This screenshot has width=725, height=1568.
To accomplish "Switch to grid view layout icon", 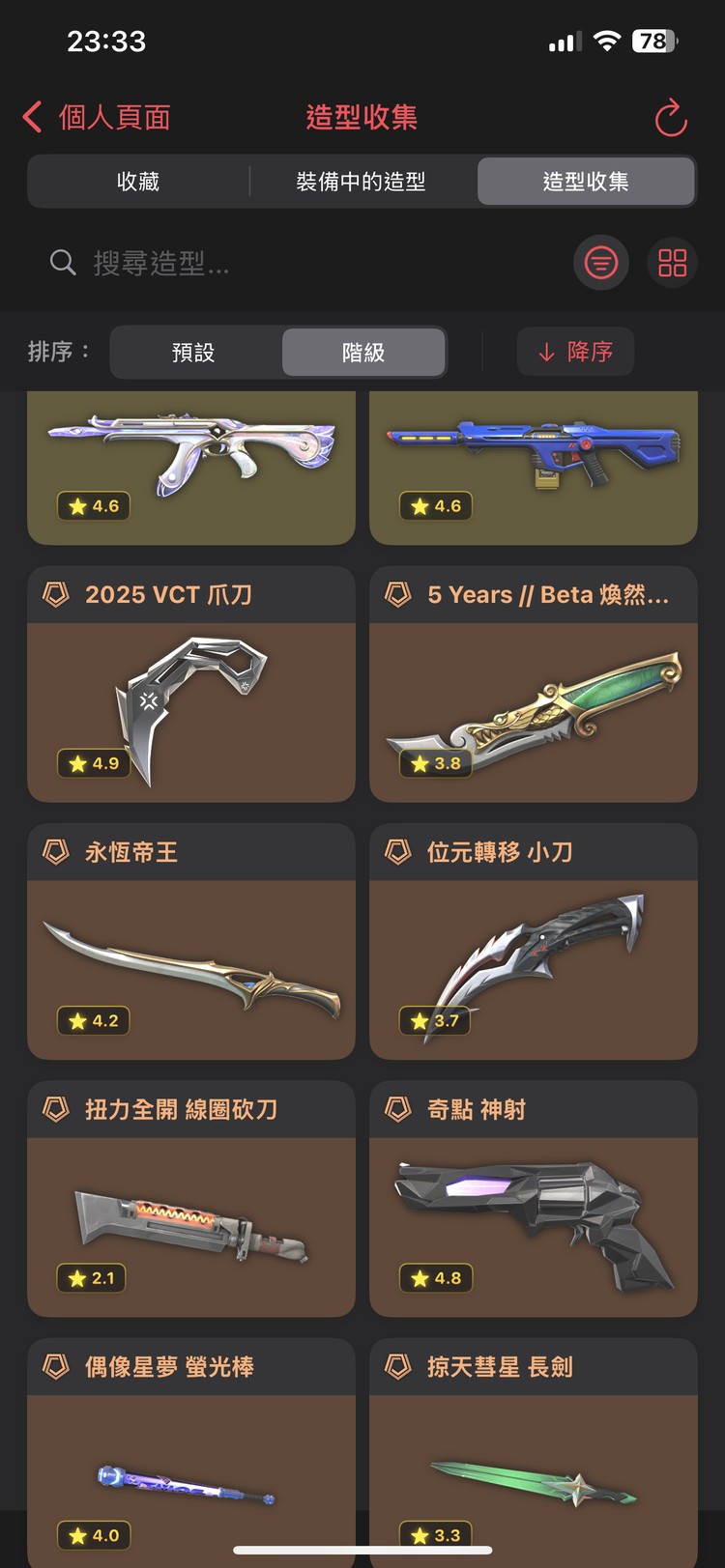I will [671, 262].
